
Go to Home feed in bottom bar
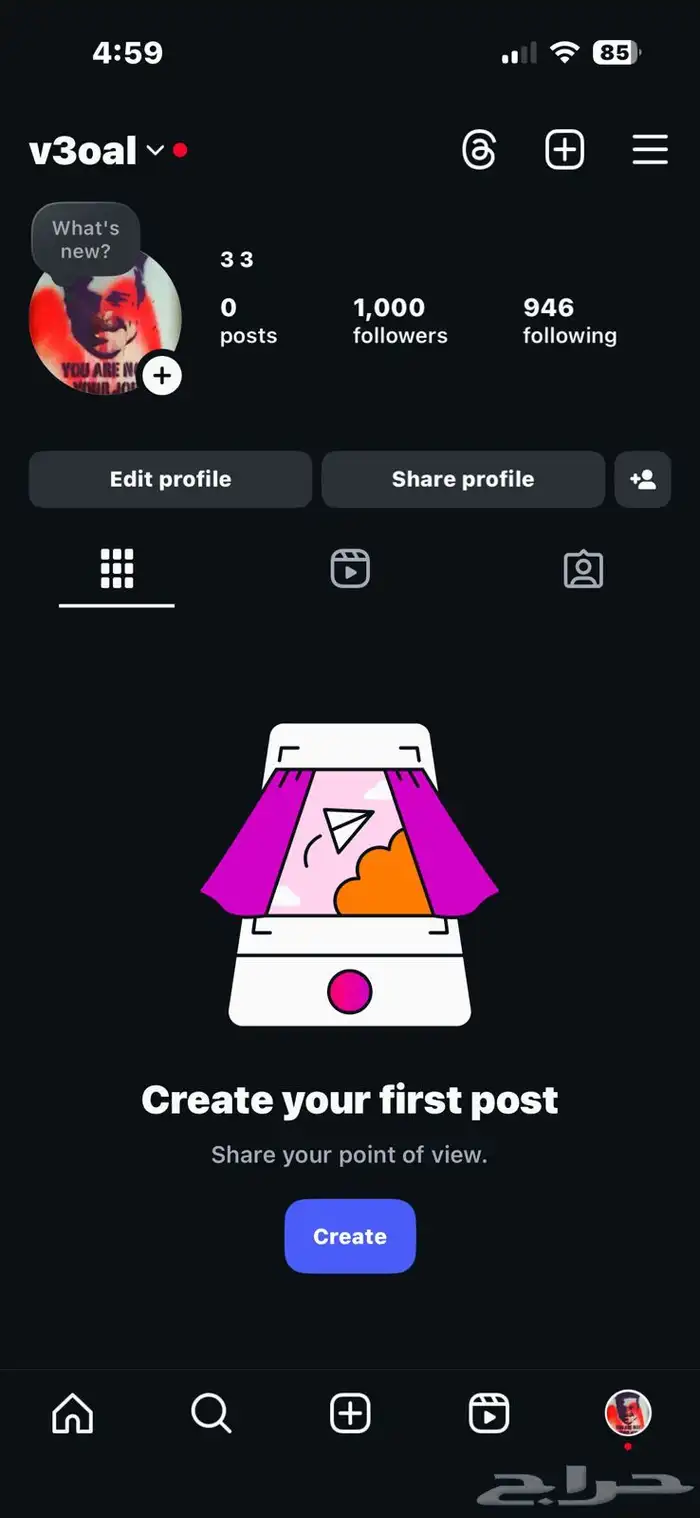pos(72,1414)
